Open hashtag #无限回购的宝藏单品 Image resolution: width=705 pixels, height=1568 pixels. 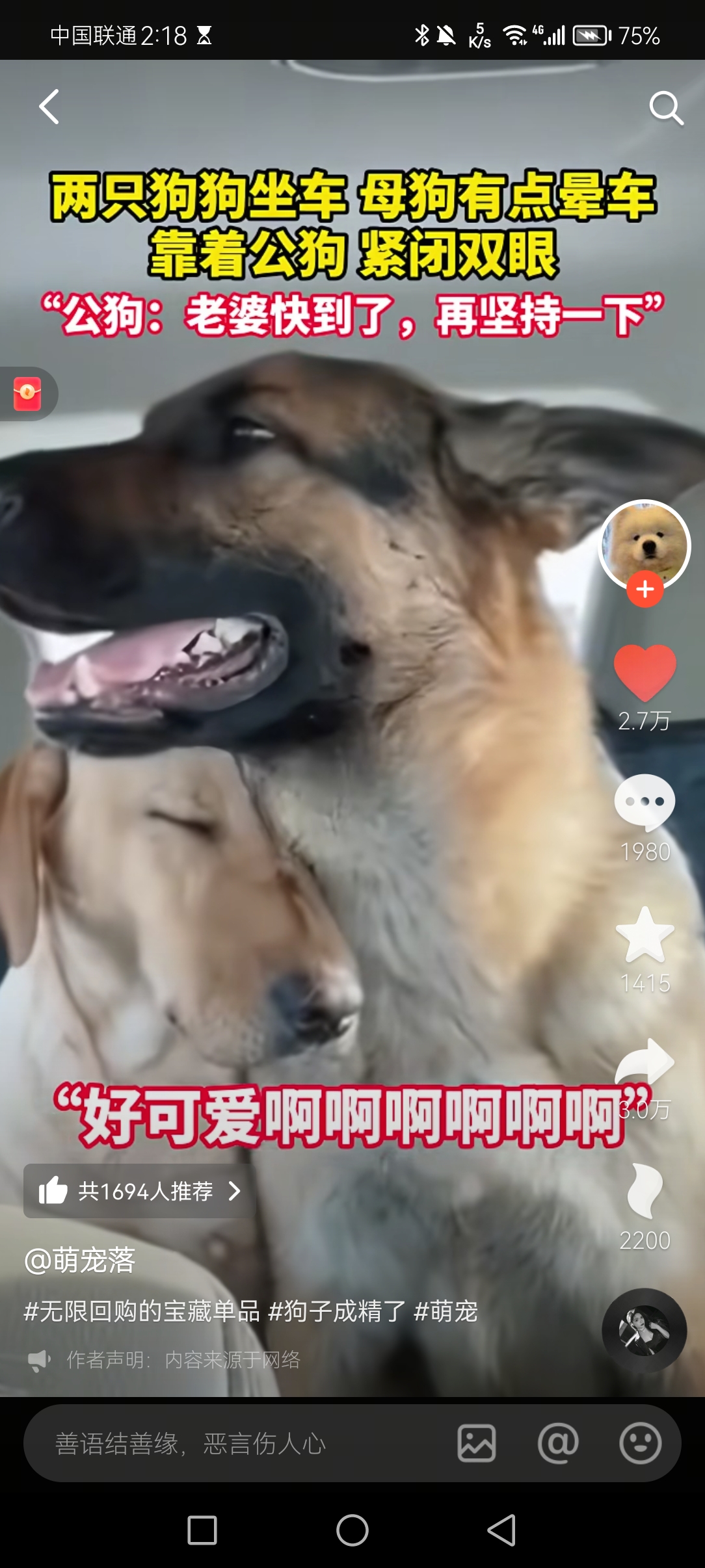pyautogui.click(x=142, y=1311)
